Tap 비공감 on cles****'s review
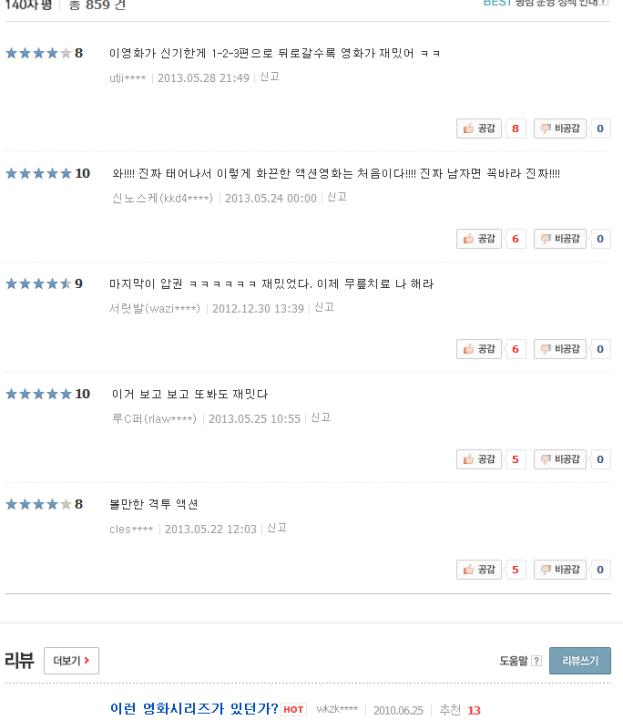Viewport: 623px width, 720px height. click(x=560, y=569)
